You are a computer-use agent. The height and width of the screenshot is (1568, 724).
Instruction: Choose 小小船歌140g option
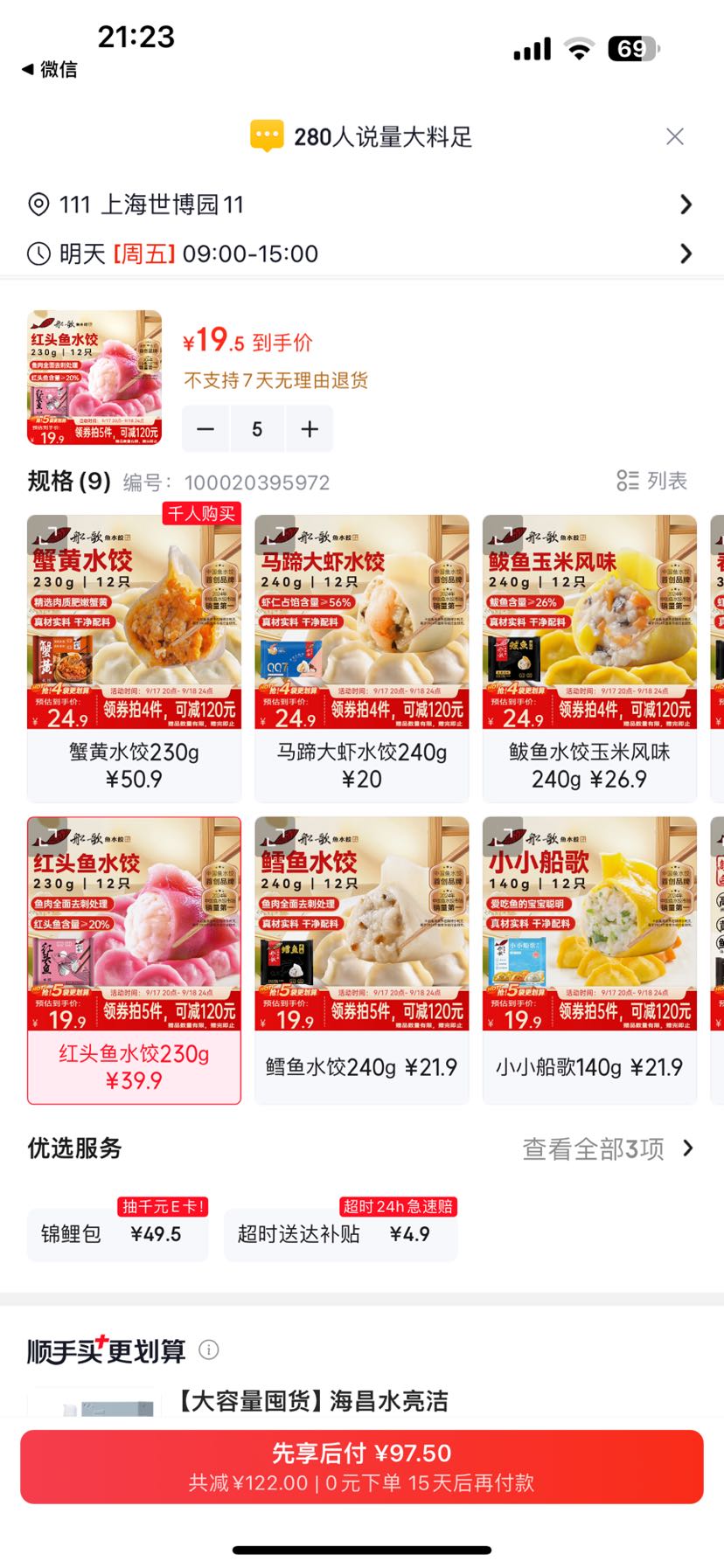point(589,961)
